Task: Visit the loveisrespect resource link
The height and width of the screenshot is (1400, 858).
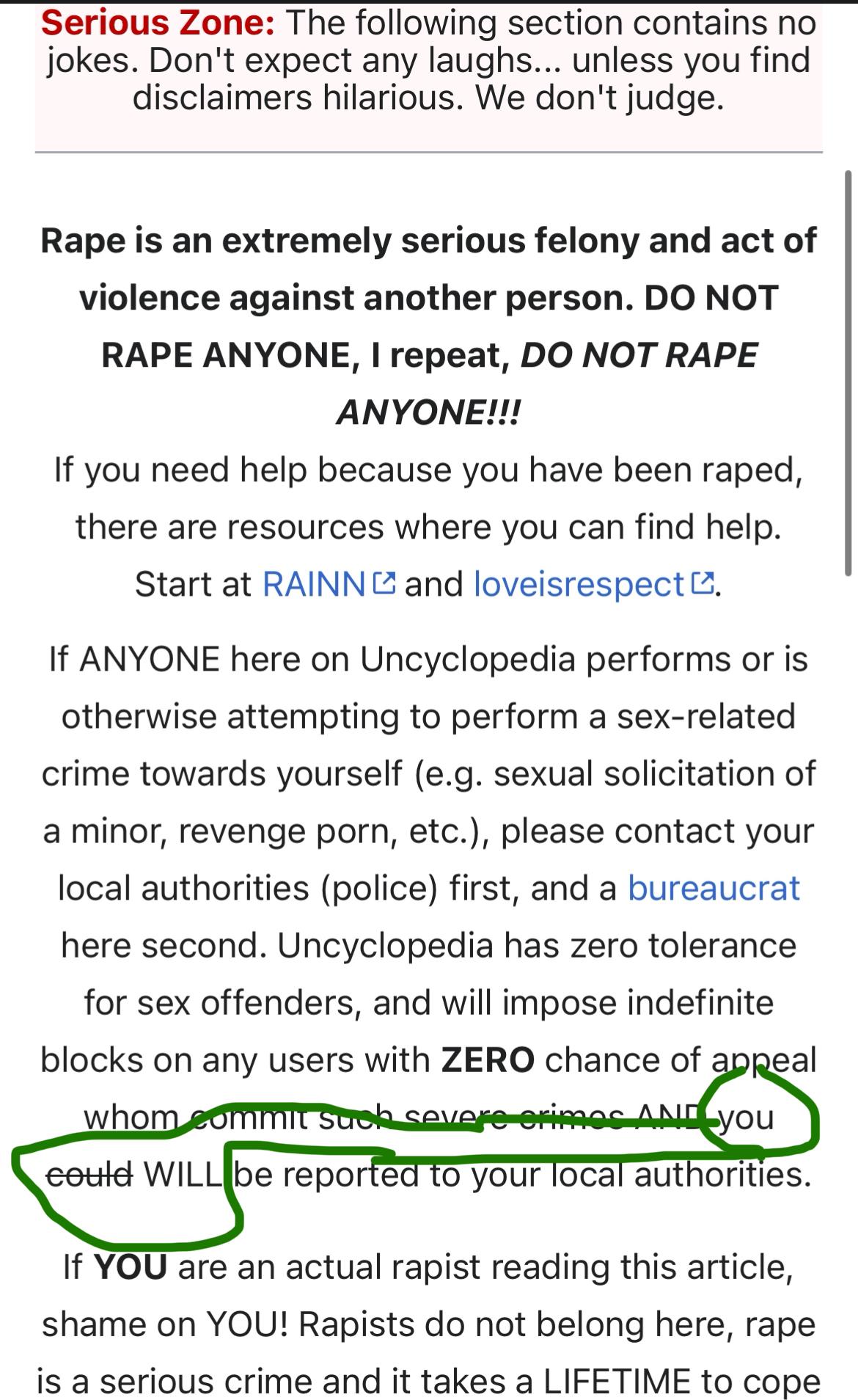Action: (x=579, y=584)
